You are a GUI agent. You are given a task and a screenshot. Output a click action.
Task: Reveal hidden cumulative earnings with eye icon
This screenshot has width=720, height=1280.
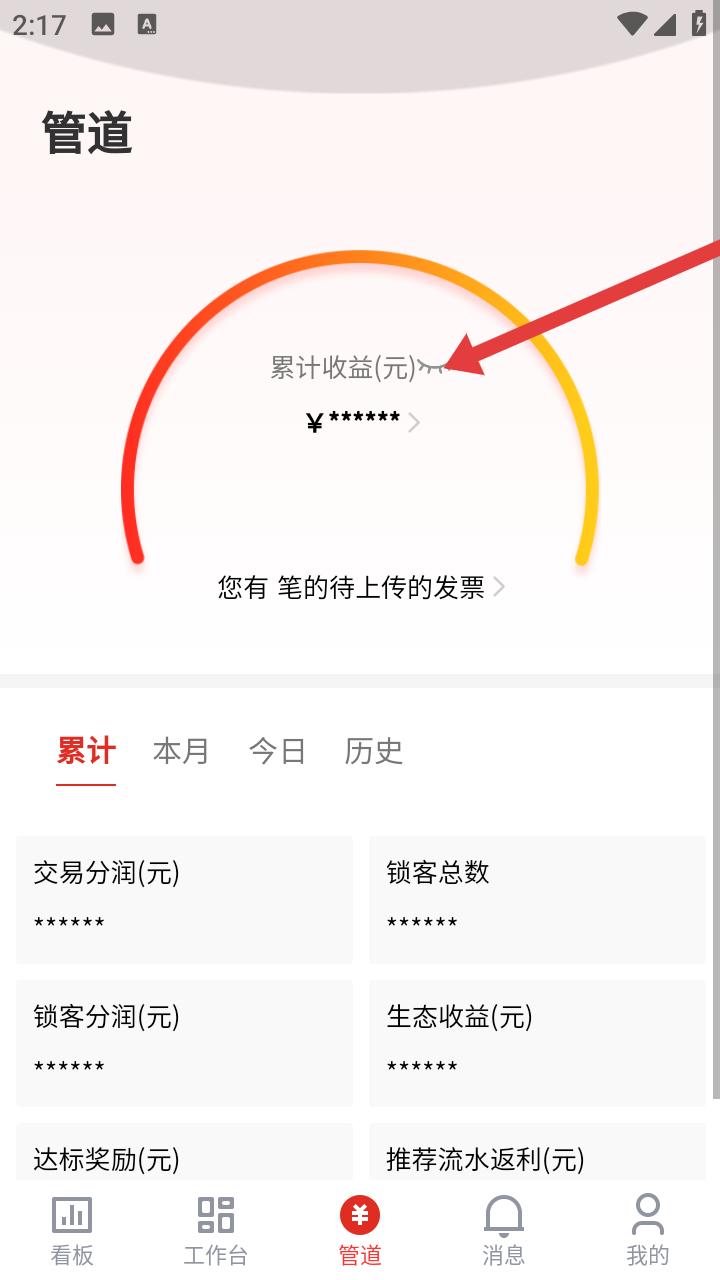point(430,367)
